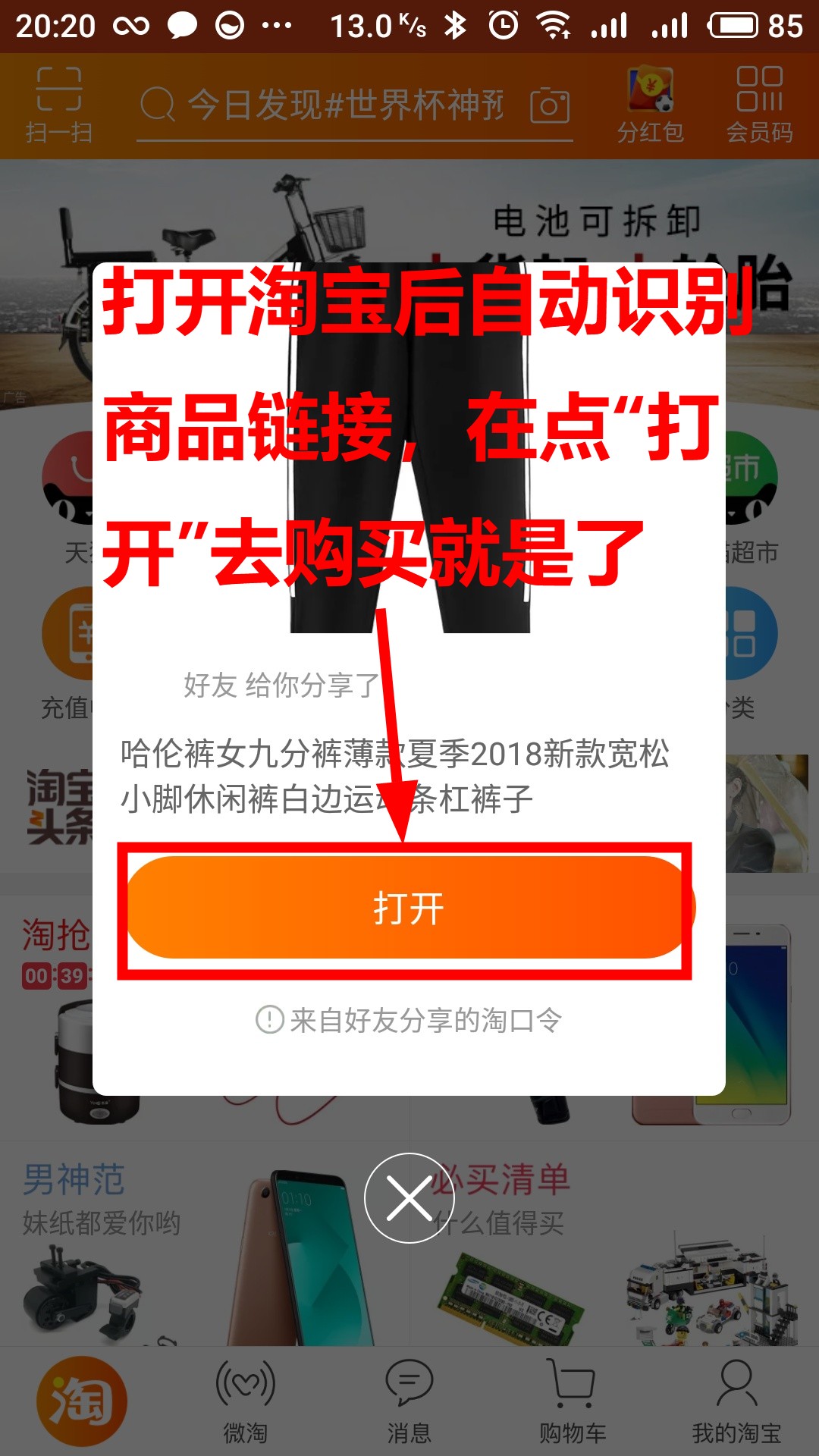
Task: Dismiss the shared-item popup with X
Action: coord(409,1198)
